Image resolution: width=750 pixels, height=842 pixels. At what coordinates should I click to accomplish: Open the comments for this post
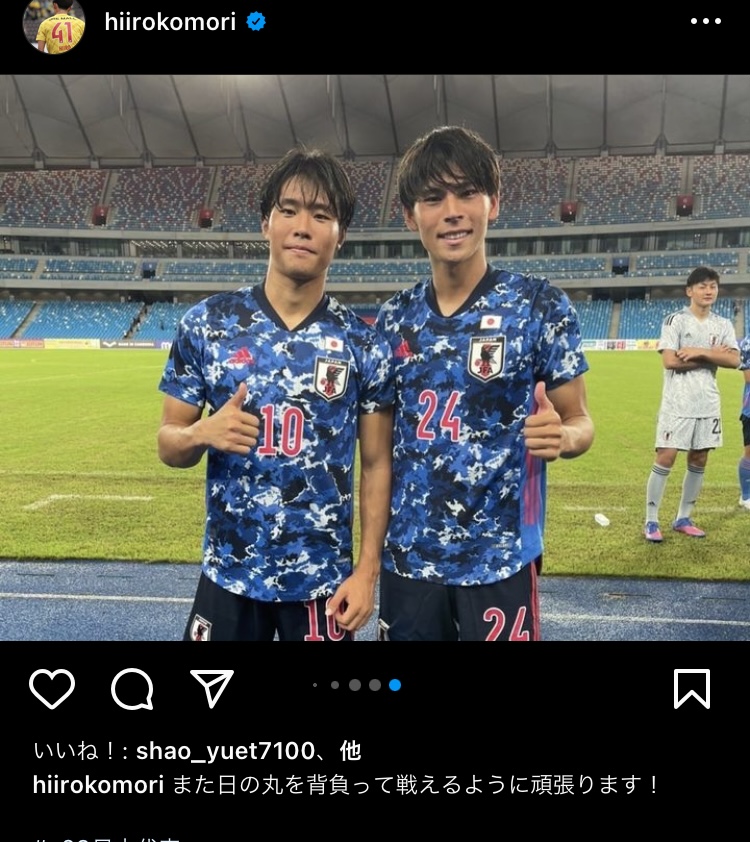(132, 688)
